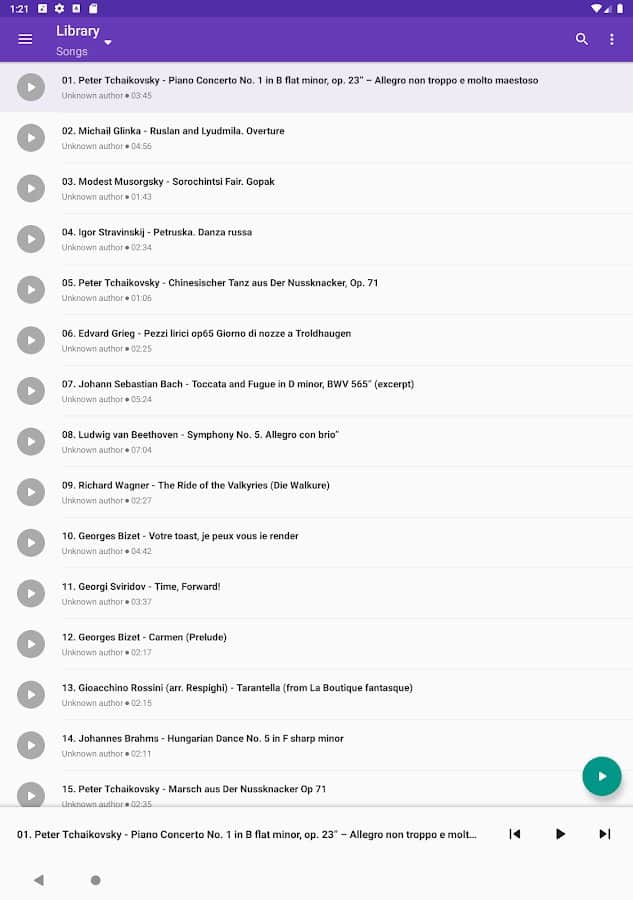Screen dimensions: 633x900
Task: Play Bizet's Carmen (Prelude)
Action: pos(31,644)
